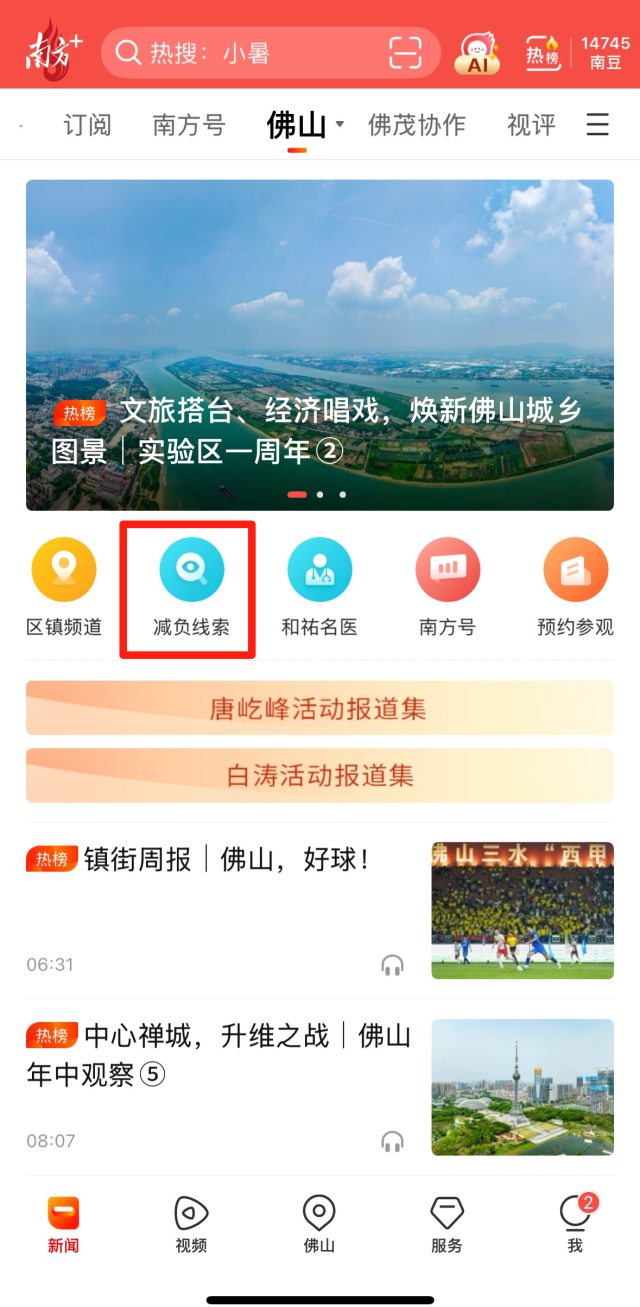640x1307 pixels.
Task: Open the banner about 文旅搭台、经济唱戏
Action: click(320, 344)
